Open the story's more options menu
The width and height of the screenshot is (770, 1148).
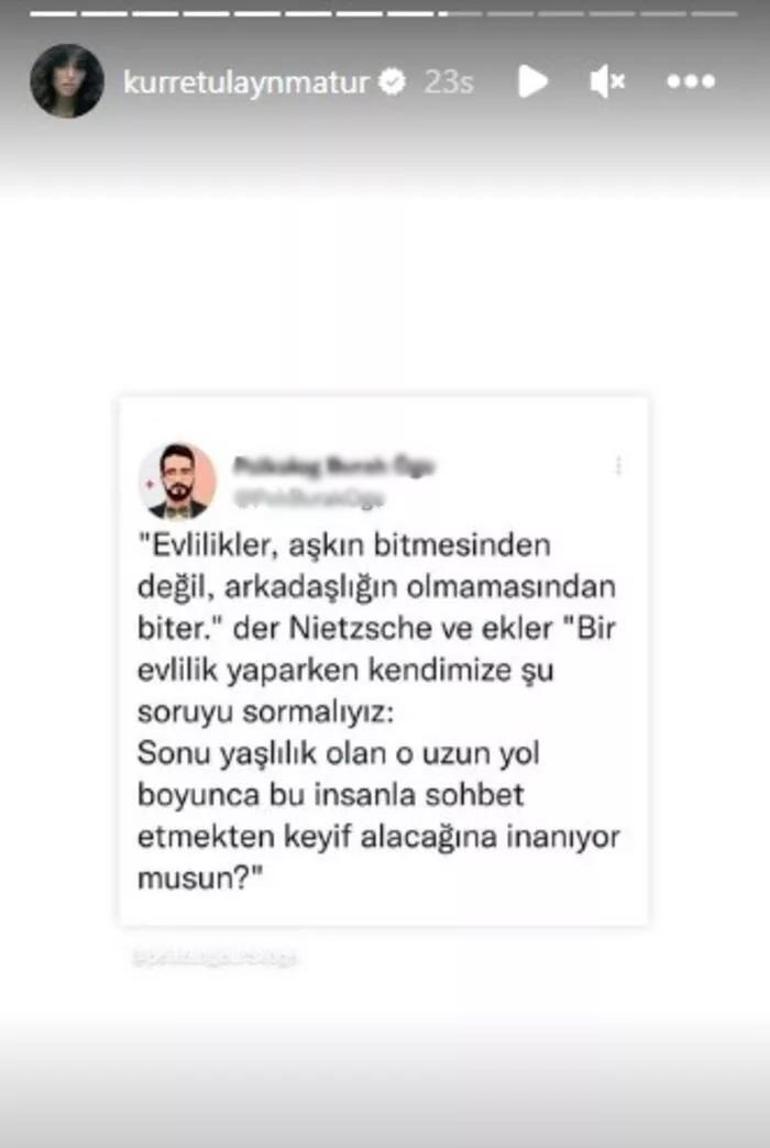(x=691, y=82)
